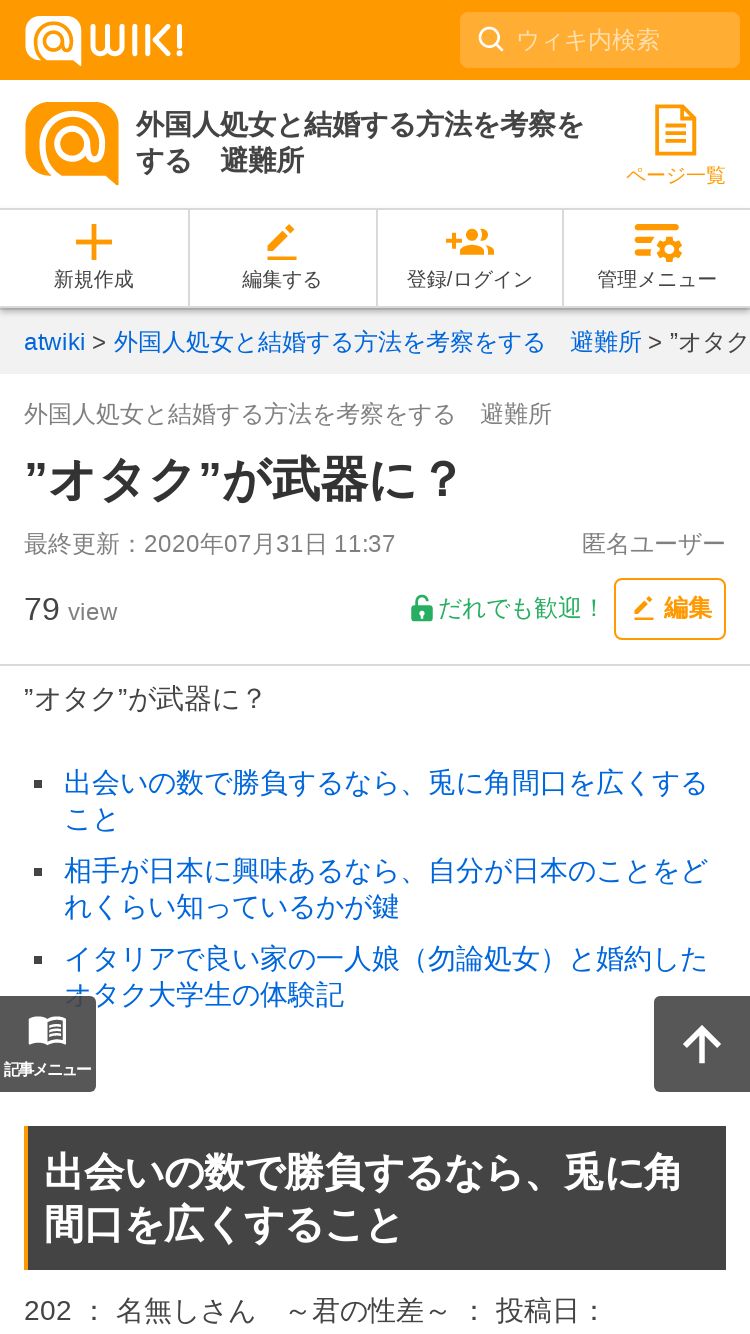Tap the ウィキ内検索 search field
The height and width of the screenshot is (1334, 750).
coord(600,40)
